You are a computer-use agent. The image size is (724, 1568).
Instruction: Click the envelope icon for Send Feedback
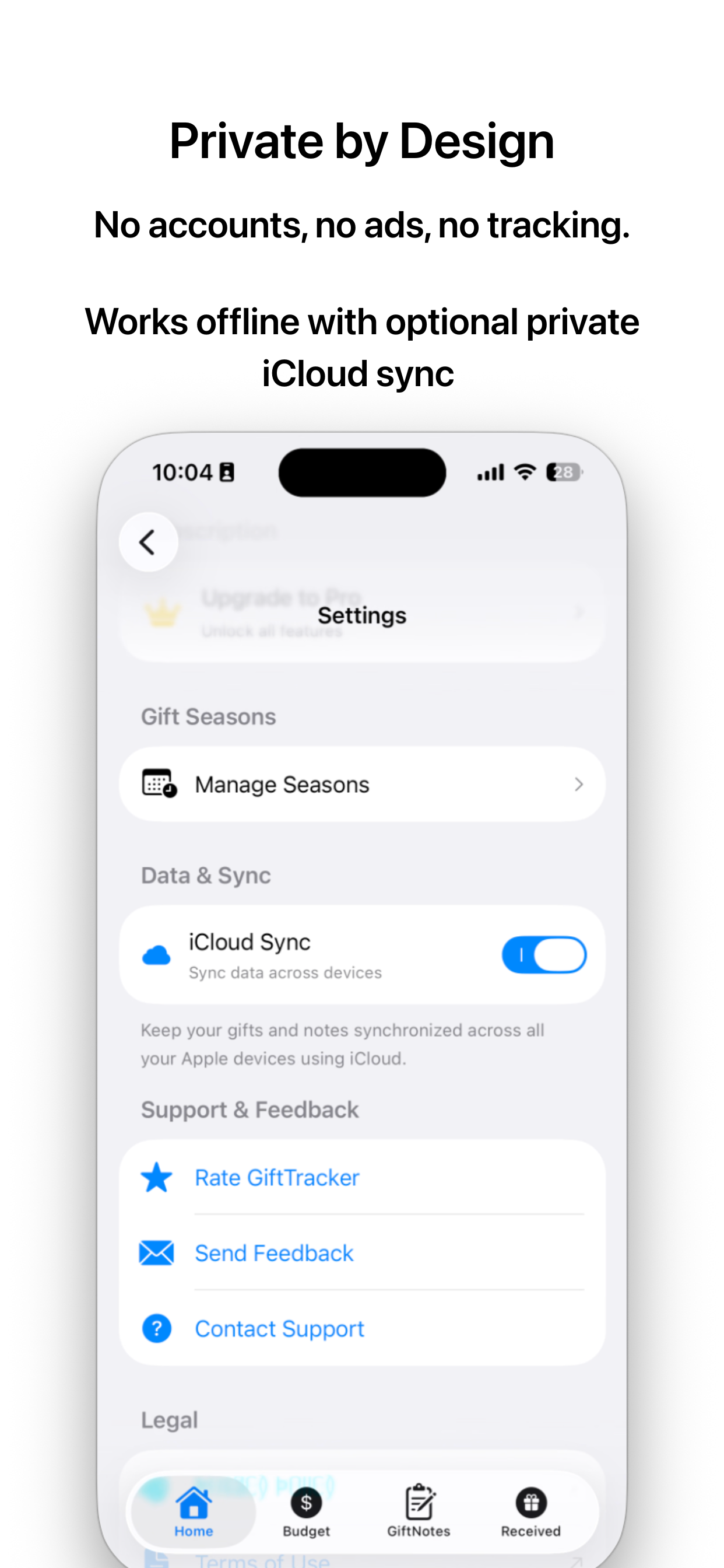156,1252
